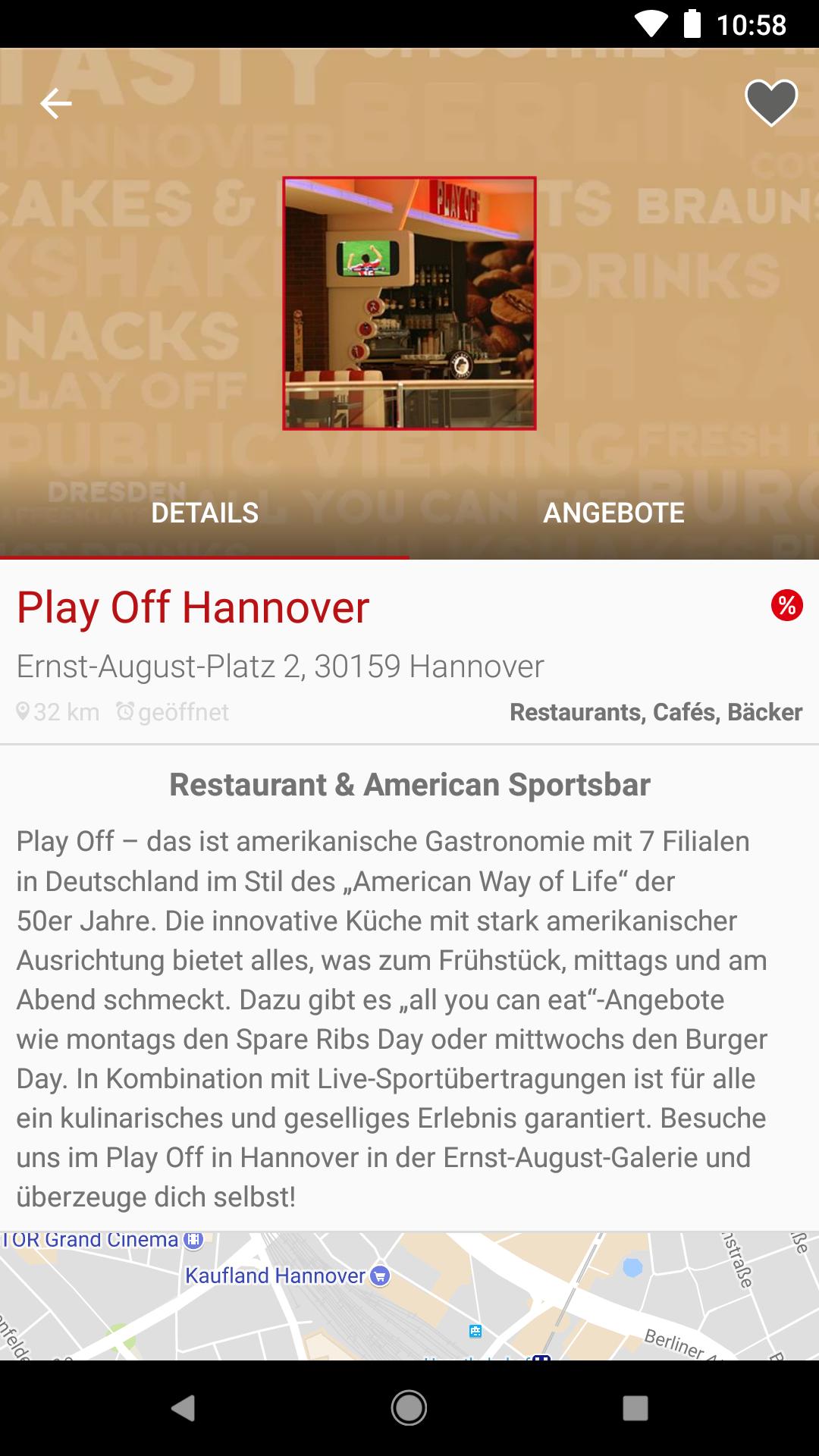This screenshot has height=1456, width=819.
Task: Add Play Off Hannover to favorites
Action: point(770,102)
